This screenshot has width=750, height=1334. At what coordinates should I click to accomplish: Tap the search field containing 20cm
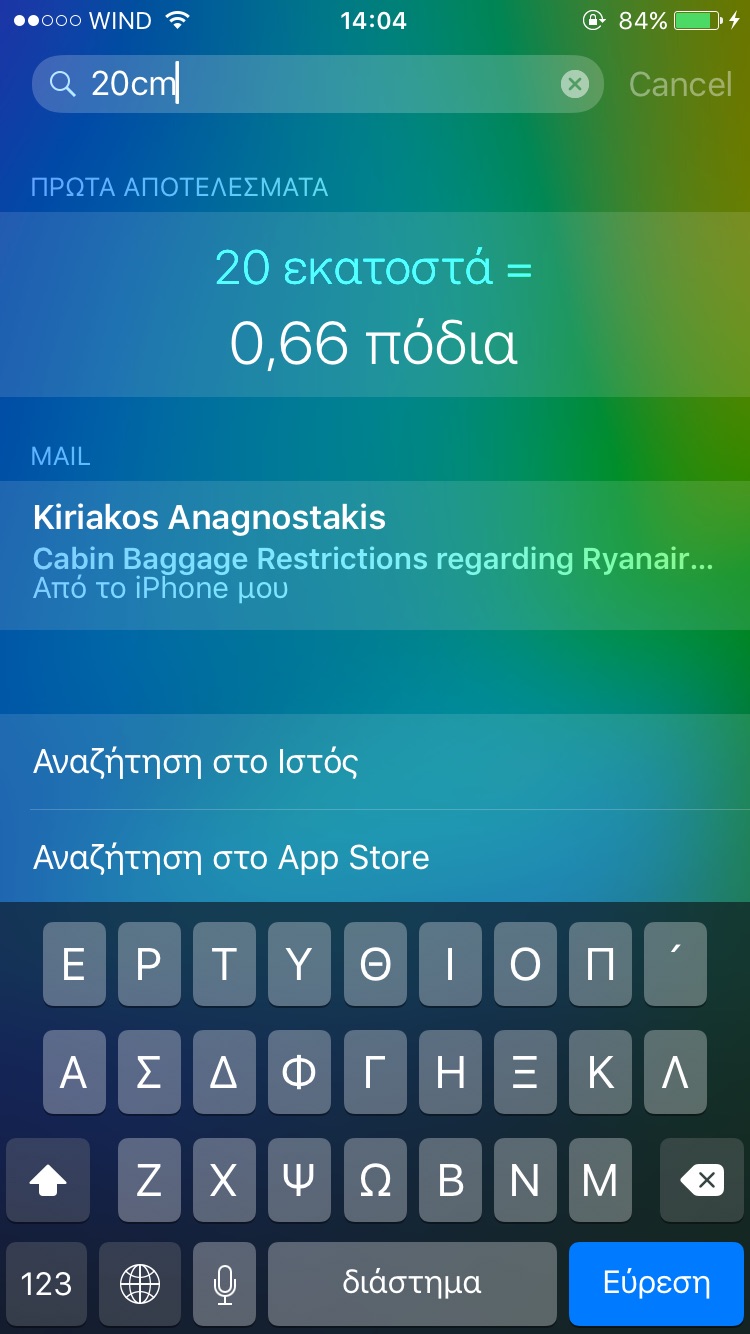click(x=320, y=84)
